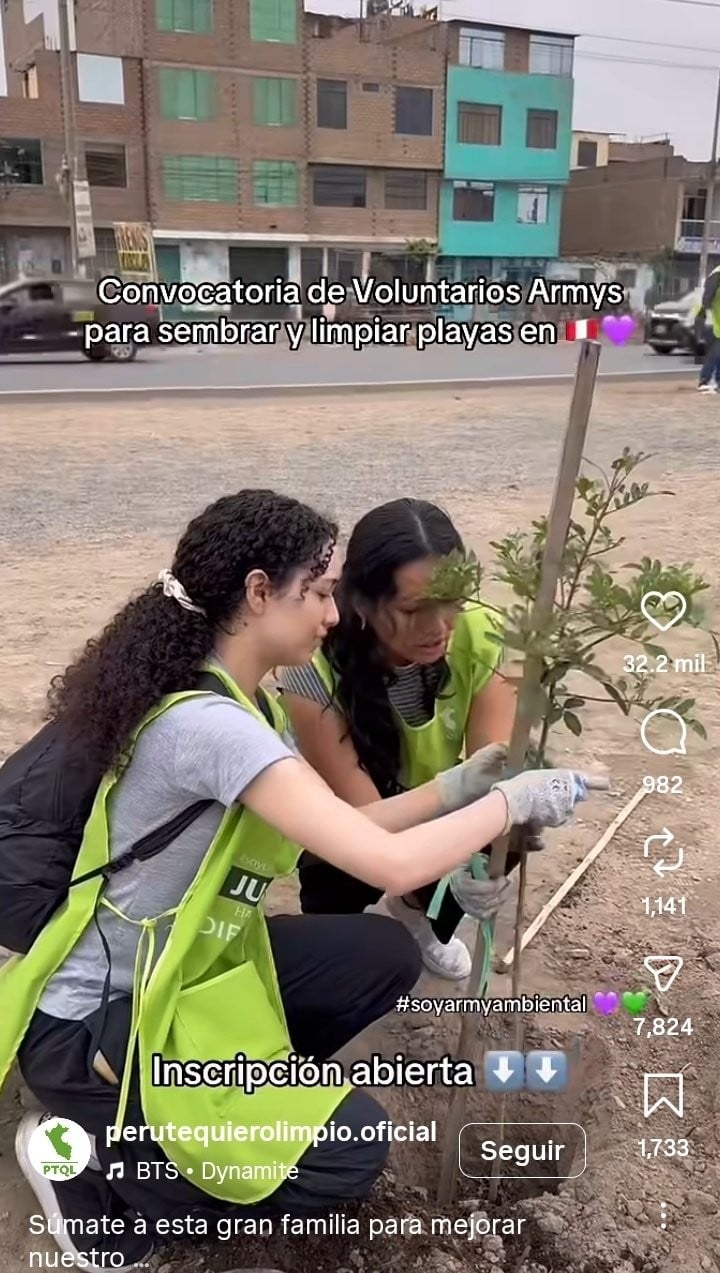This screenshot has height=1273, width=720.
Task: Open the perutequierolimpio.oficial profile picture
Action: click(x=59, y=1150)
